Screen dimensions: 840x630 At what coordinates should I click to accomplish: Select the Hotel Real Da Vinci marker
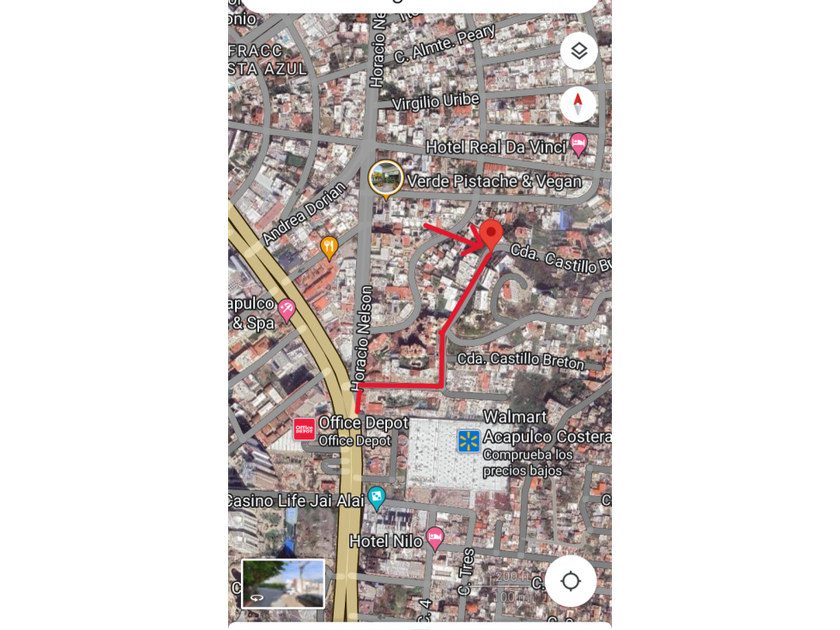[x=578, y=144]
